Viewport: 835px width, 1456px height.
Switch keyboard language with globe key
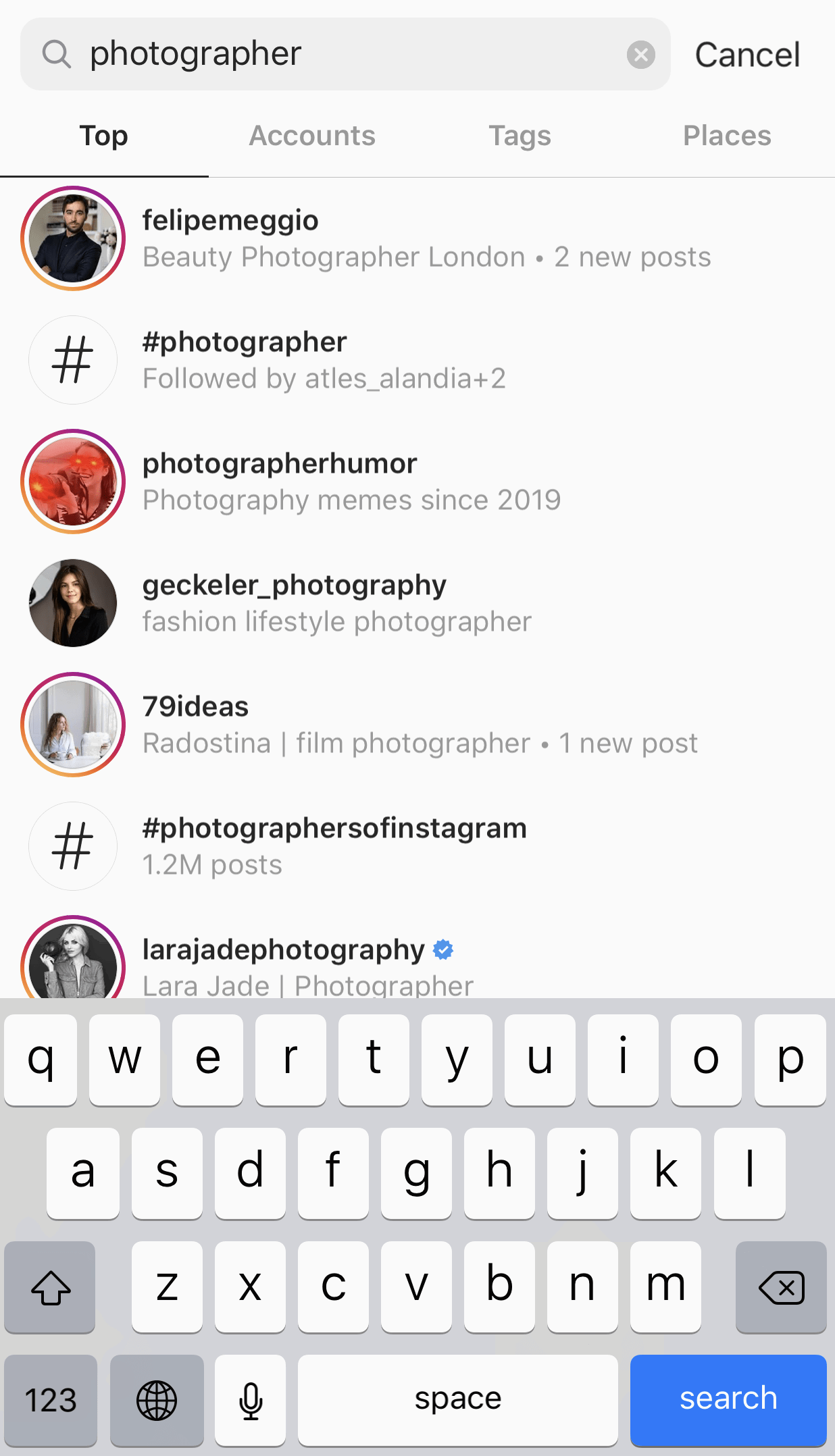point(157,1399)
